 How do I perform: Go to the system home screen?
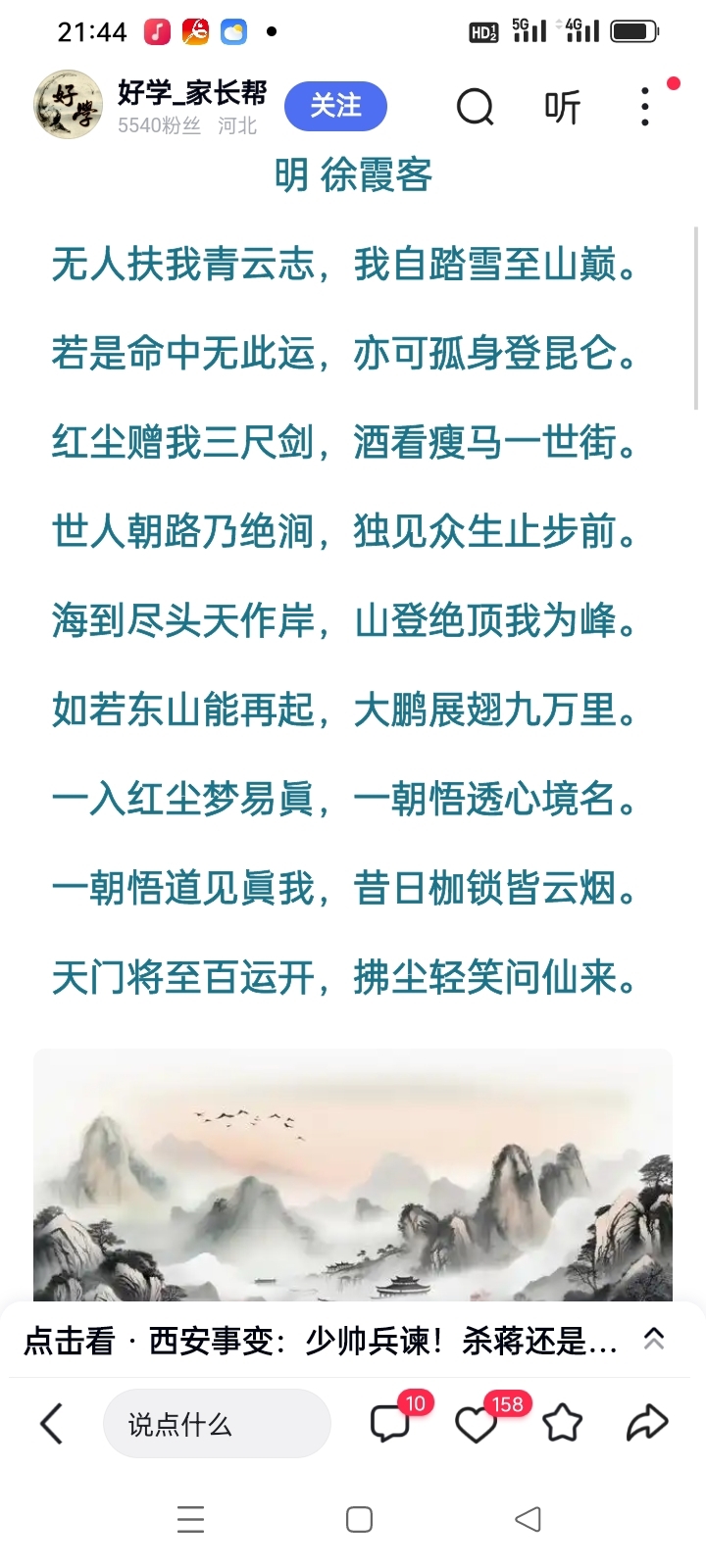point(359,1519)
